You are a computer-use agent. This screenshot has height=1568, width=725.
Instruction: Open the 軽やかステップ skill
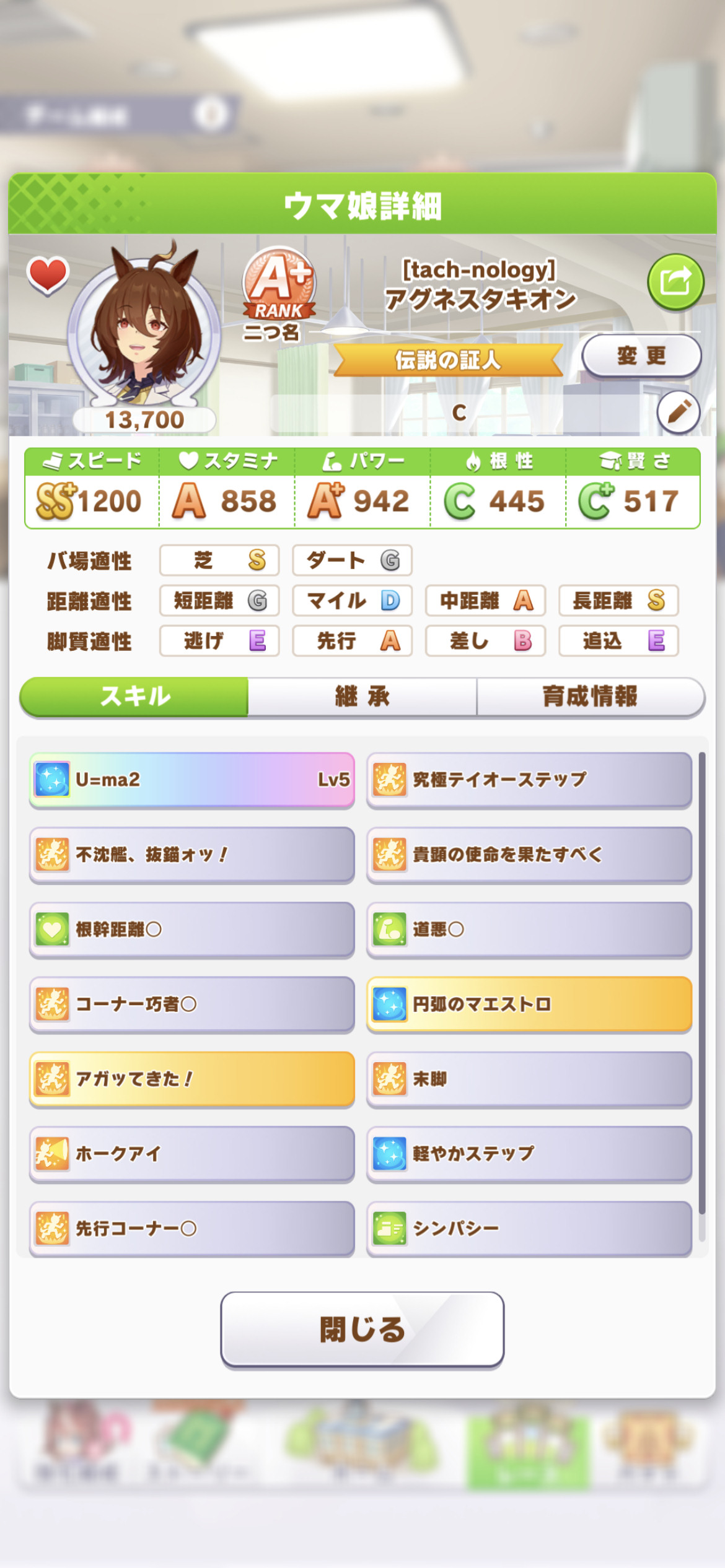[529, 1154]
